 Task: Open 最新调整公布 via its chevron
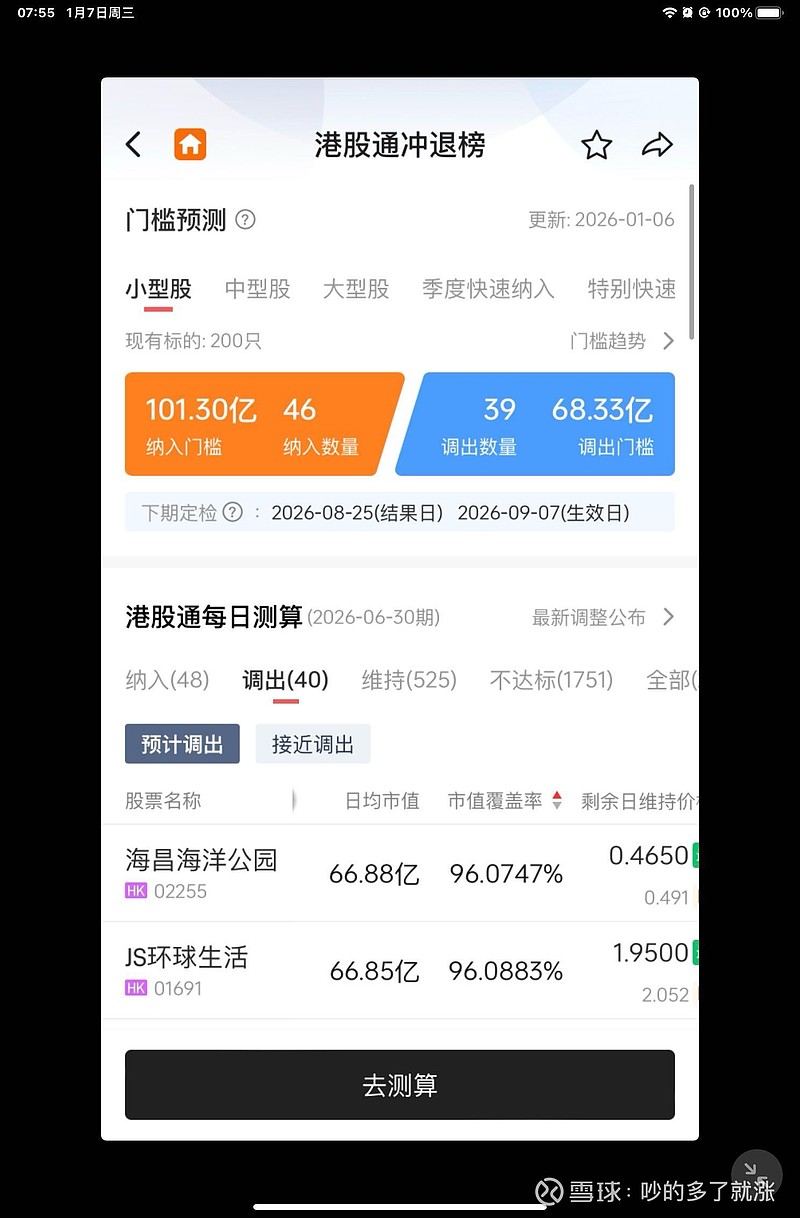[x=604, y=617]
